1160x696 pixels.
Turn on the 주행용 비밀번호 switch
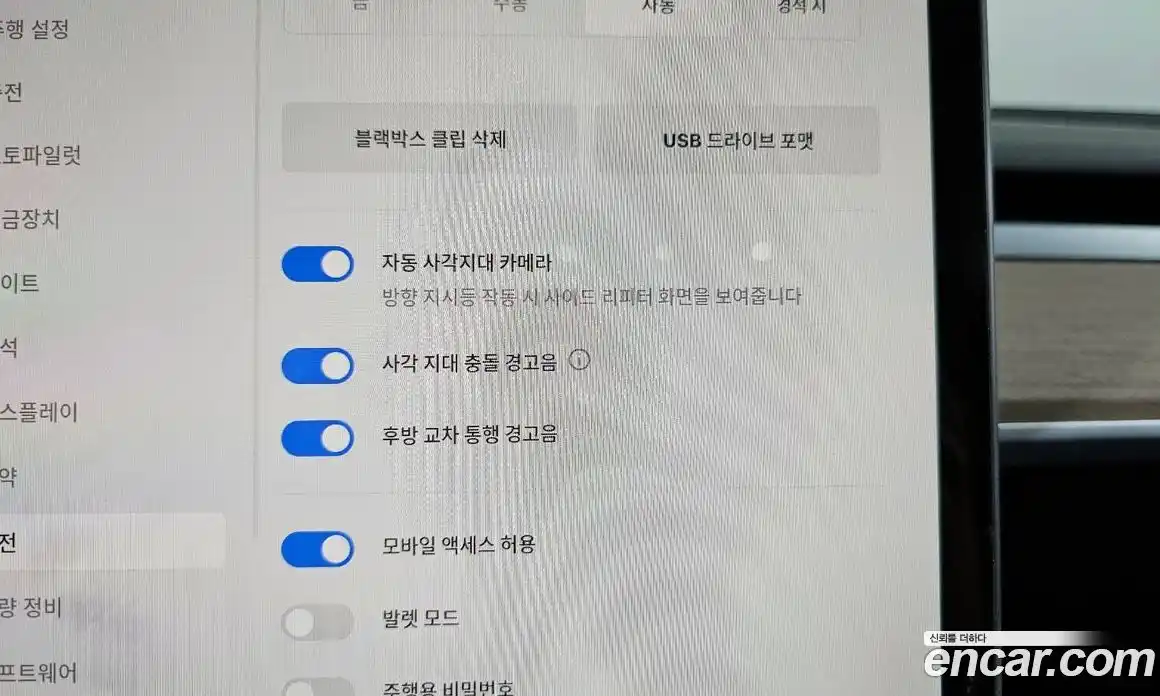(x=318, y=688)
